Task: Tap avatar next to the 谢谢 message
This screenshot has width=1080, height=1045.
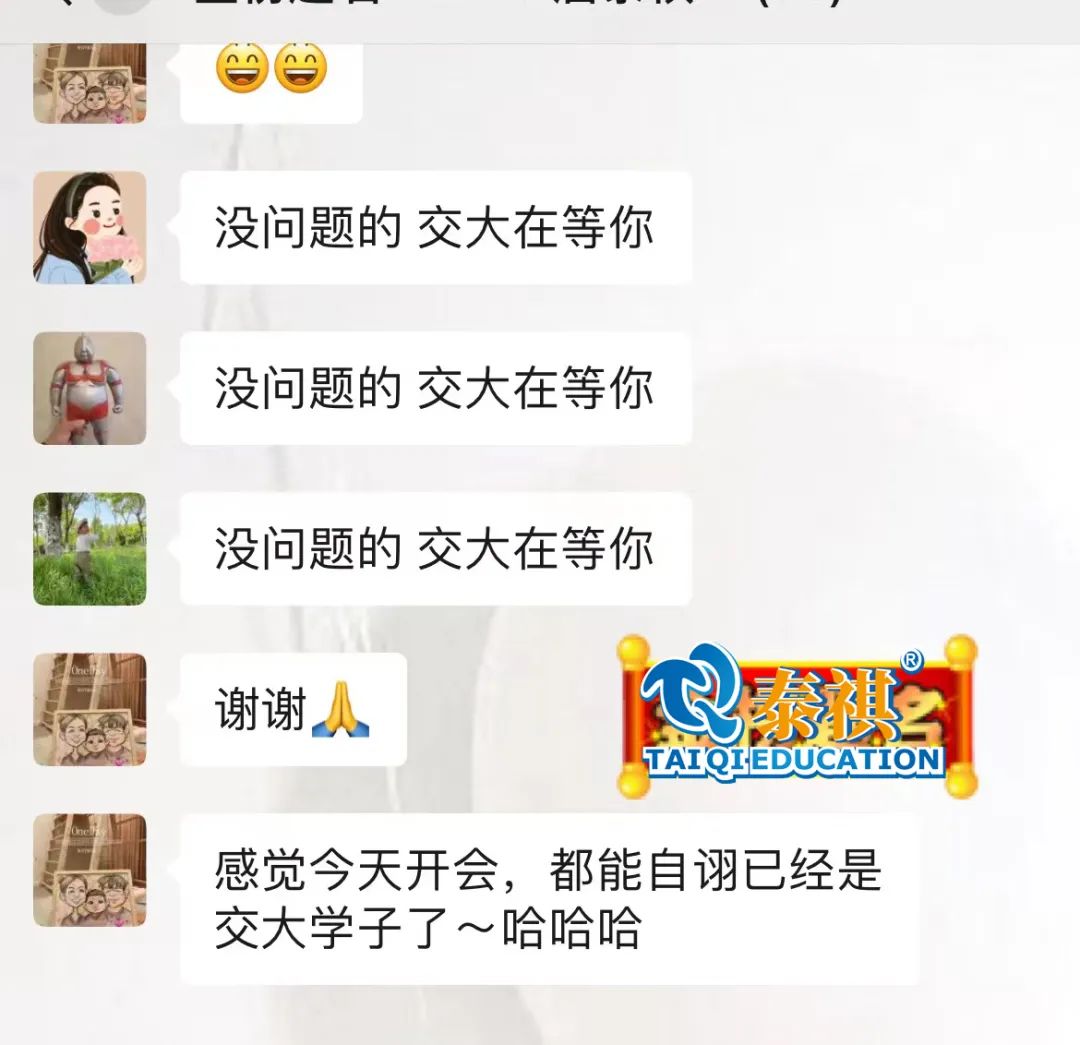Action: [x=90, y=710]
